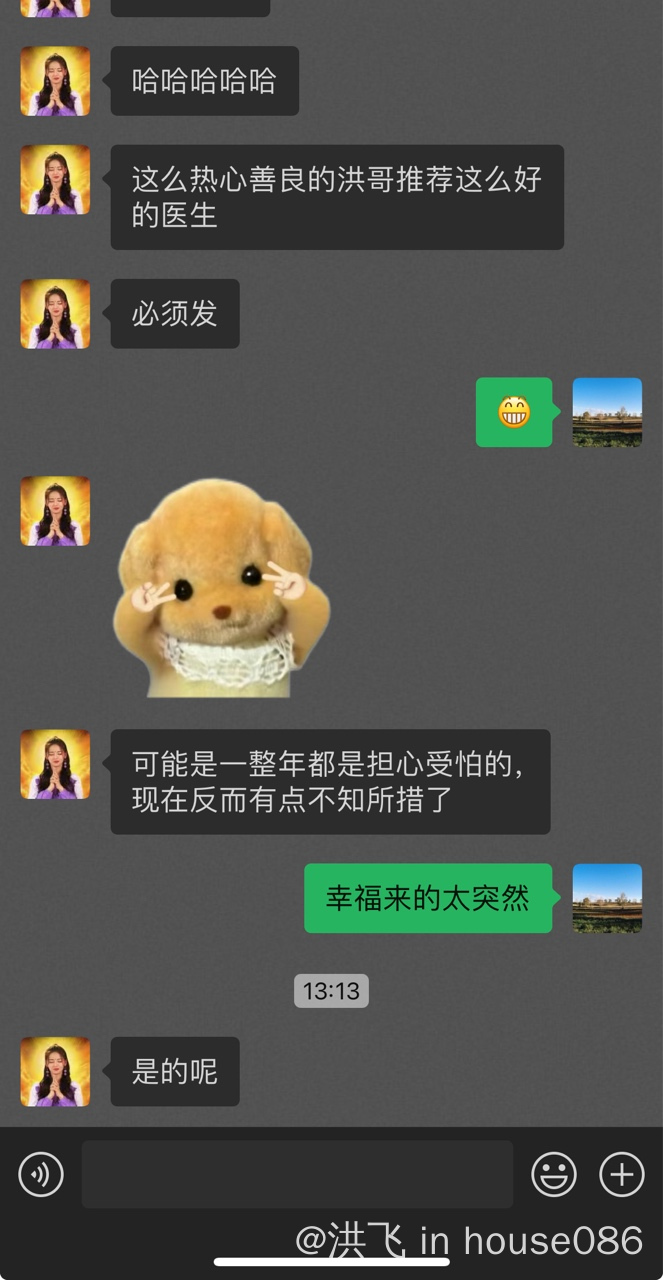The image size is (663, 1280).
Task: Open my own avatar beside 幸福来的太突然
Action: tap(607, 898)
